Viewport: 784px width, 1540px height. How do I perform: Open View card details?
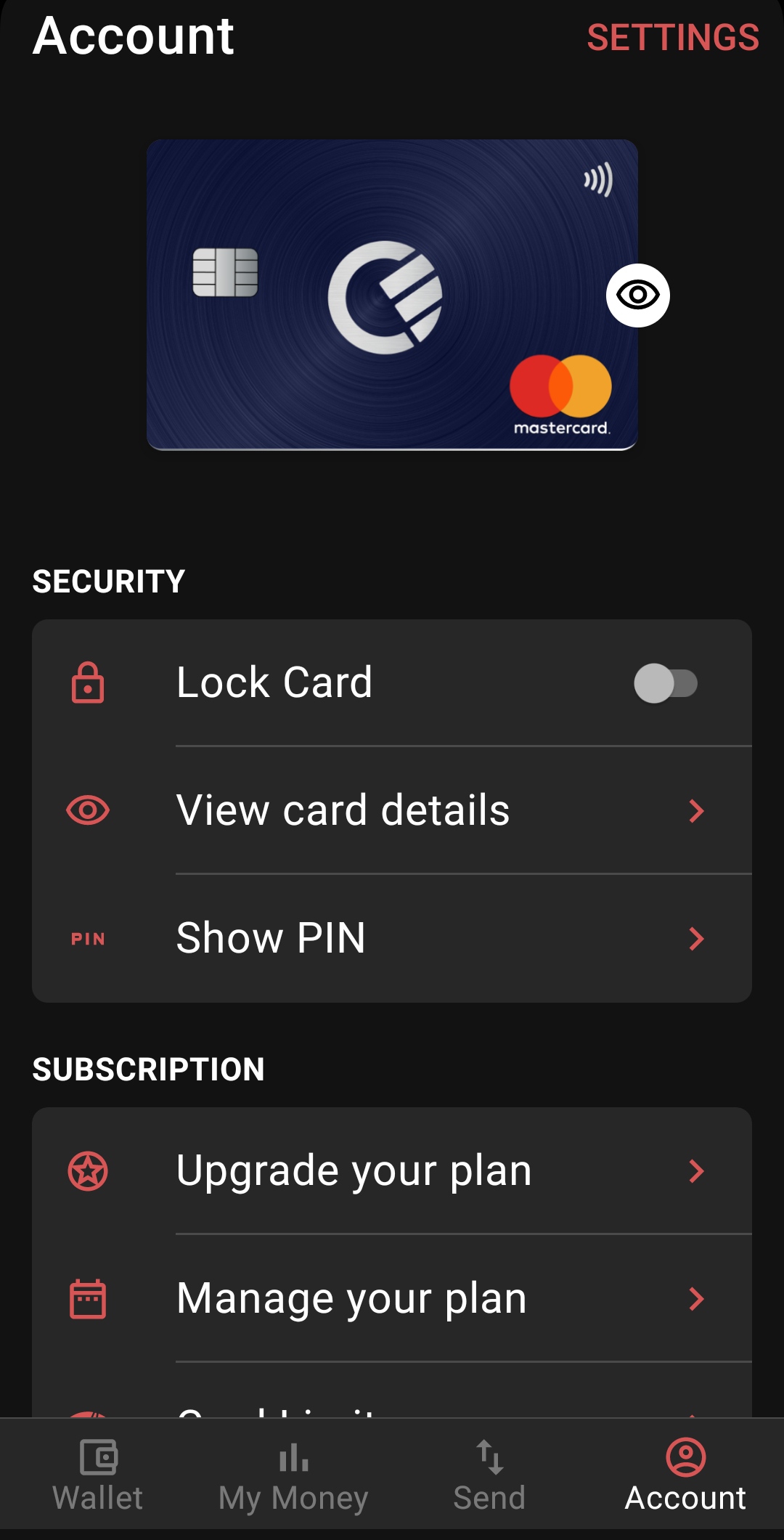(x=392, y=810)
